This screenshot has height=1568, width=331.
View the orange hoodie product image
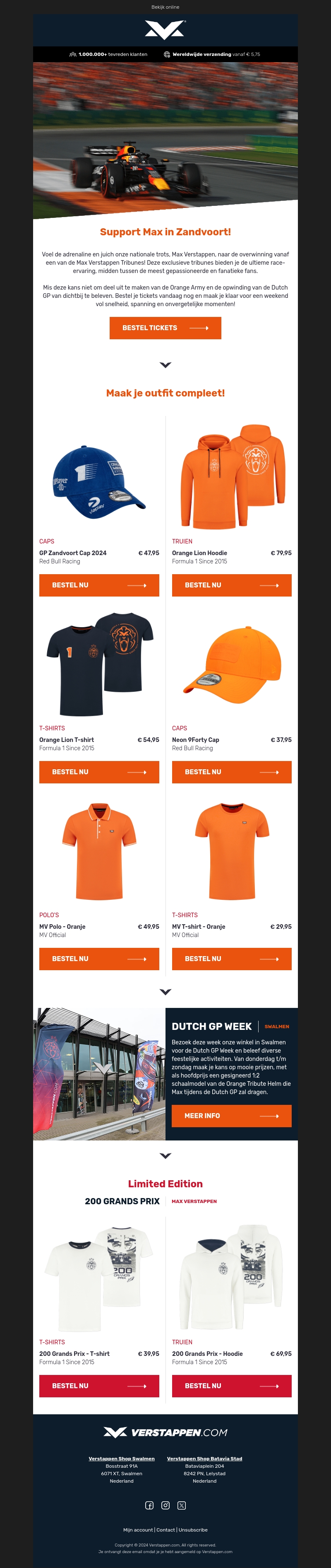[x=231, y=476]
